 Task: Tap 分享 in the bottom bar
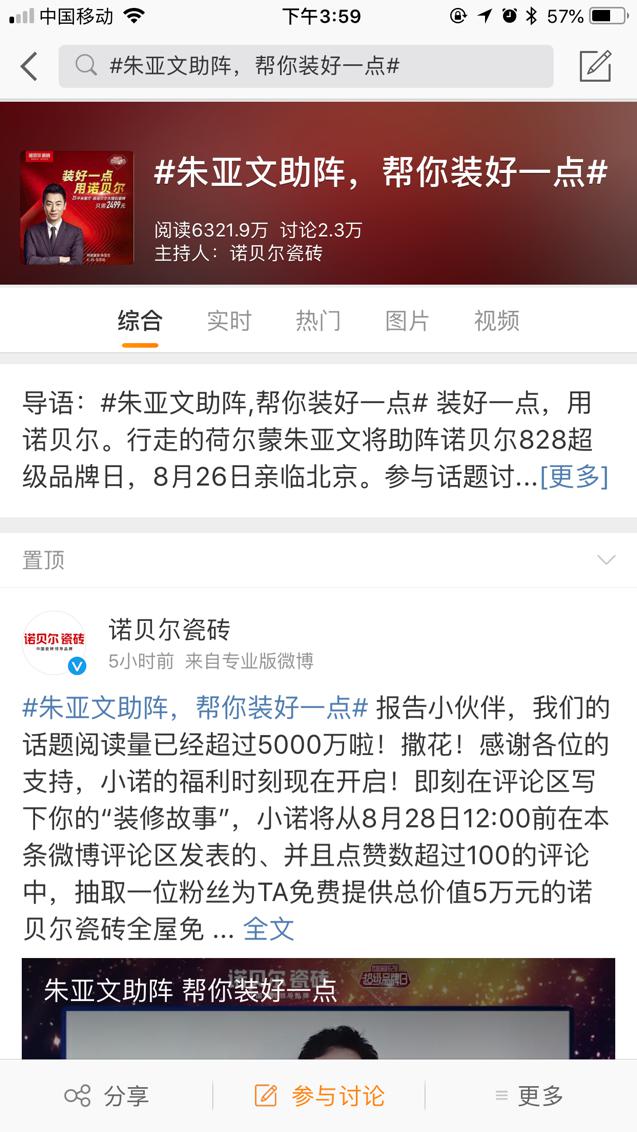[106, 1096]
